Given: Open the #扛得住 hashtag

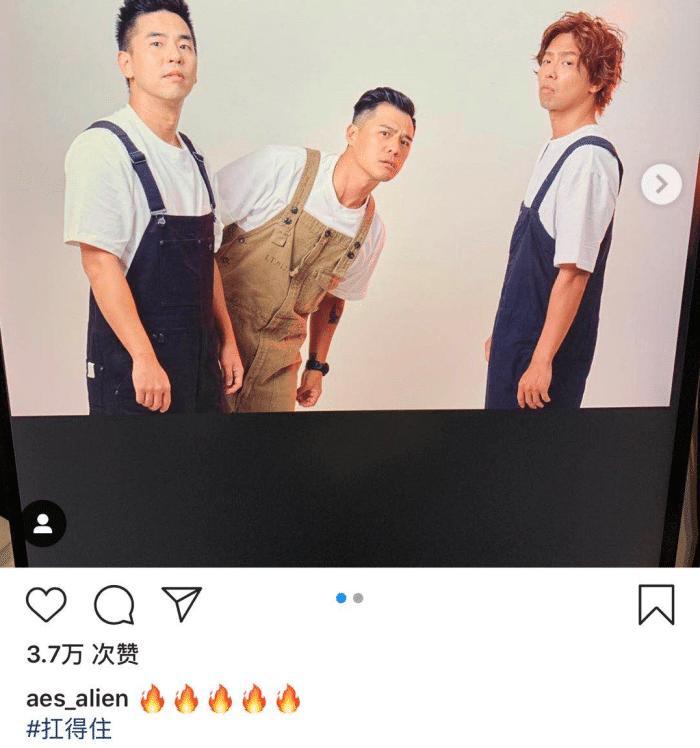Looking at the screenshot, I should click(x=69, y=728).
